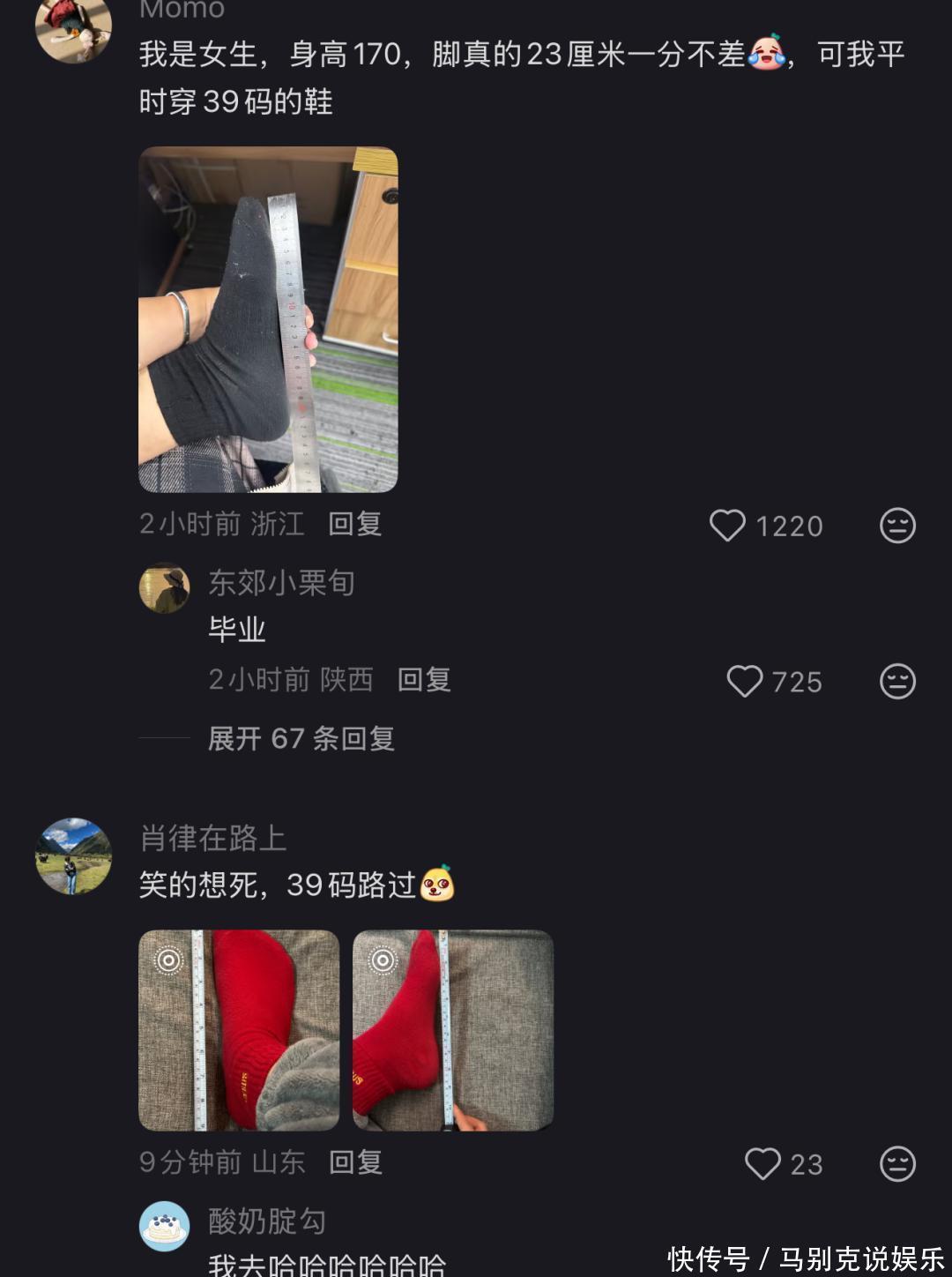View 肖律在路上's second red sock photo
952x1277 pixels.
453,1030
